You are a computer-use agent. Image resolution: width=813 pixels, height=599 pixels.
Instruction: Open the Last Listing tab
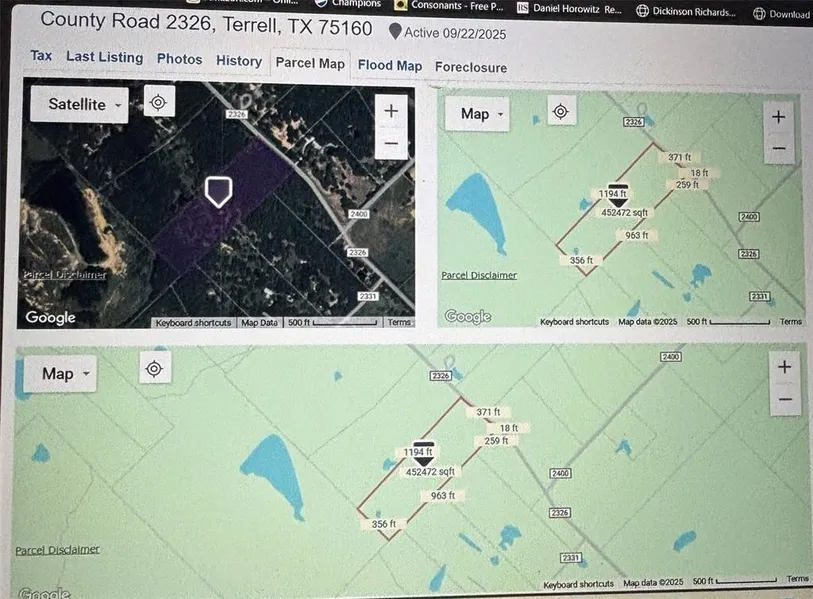pos(104,57)
